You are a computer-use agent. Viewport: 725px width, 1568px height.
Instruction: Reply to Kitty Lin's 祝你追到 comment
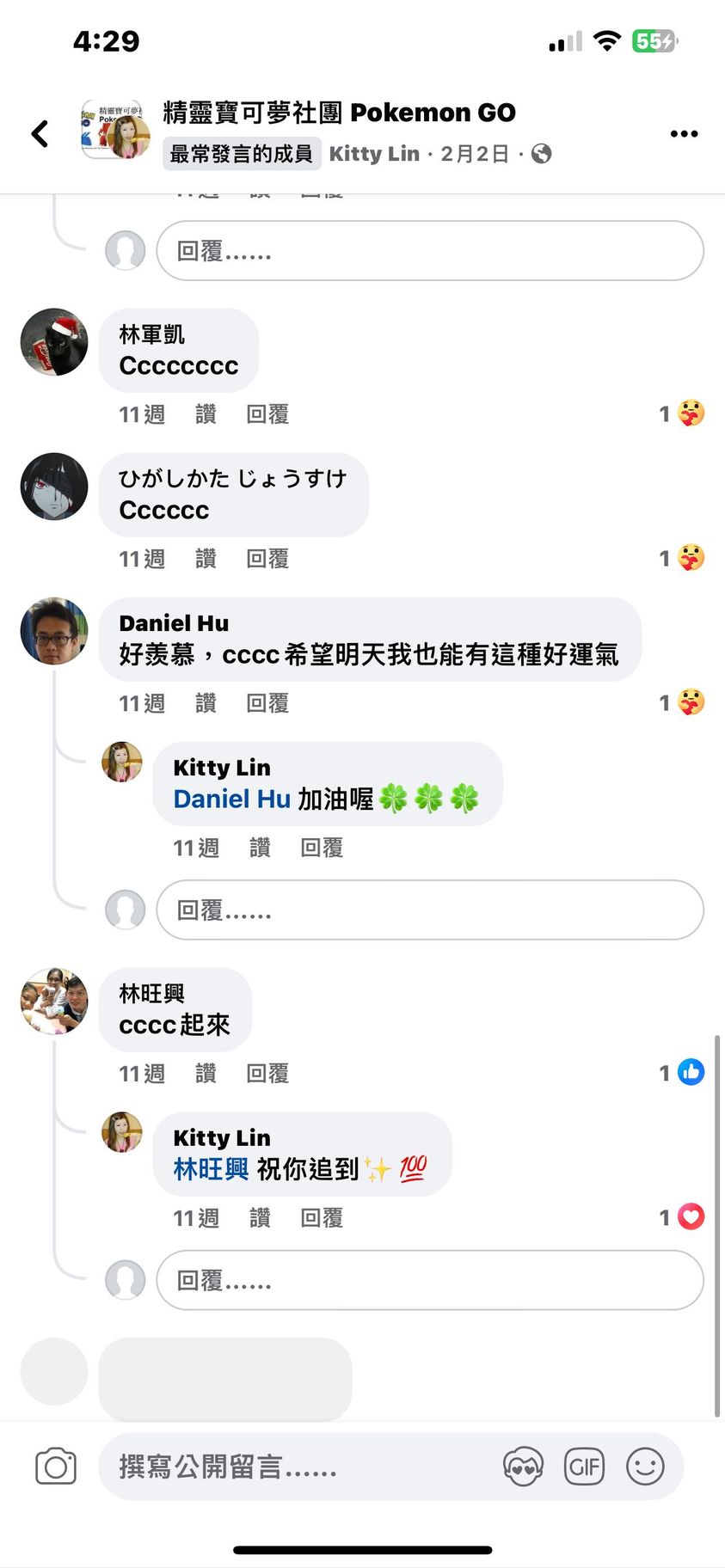[321, 1217]
